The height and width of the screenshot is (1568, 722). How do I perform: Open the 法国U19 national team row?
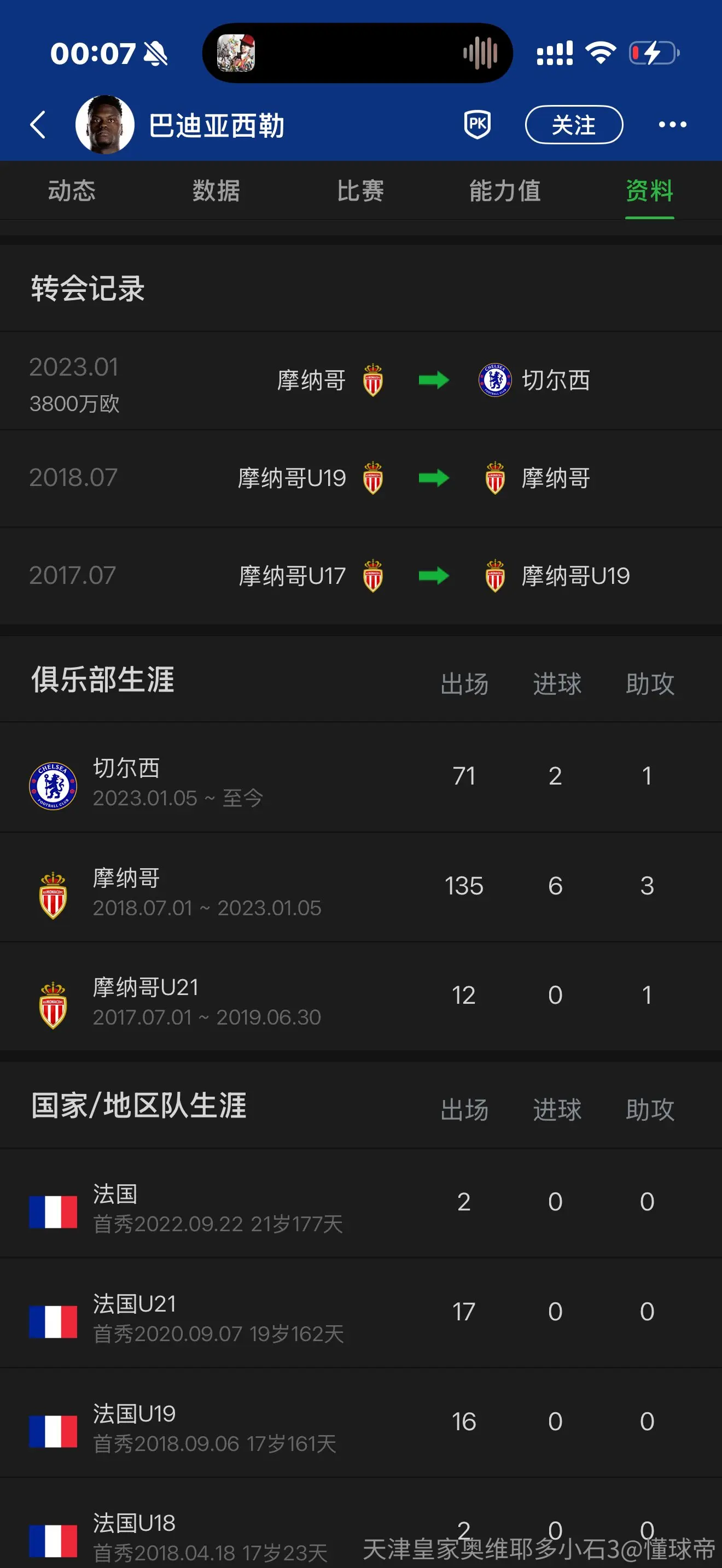click(361, 1423)
